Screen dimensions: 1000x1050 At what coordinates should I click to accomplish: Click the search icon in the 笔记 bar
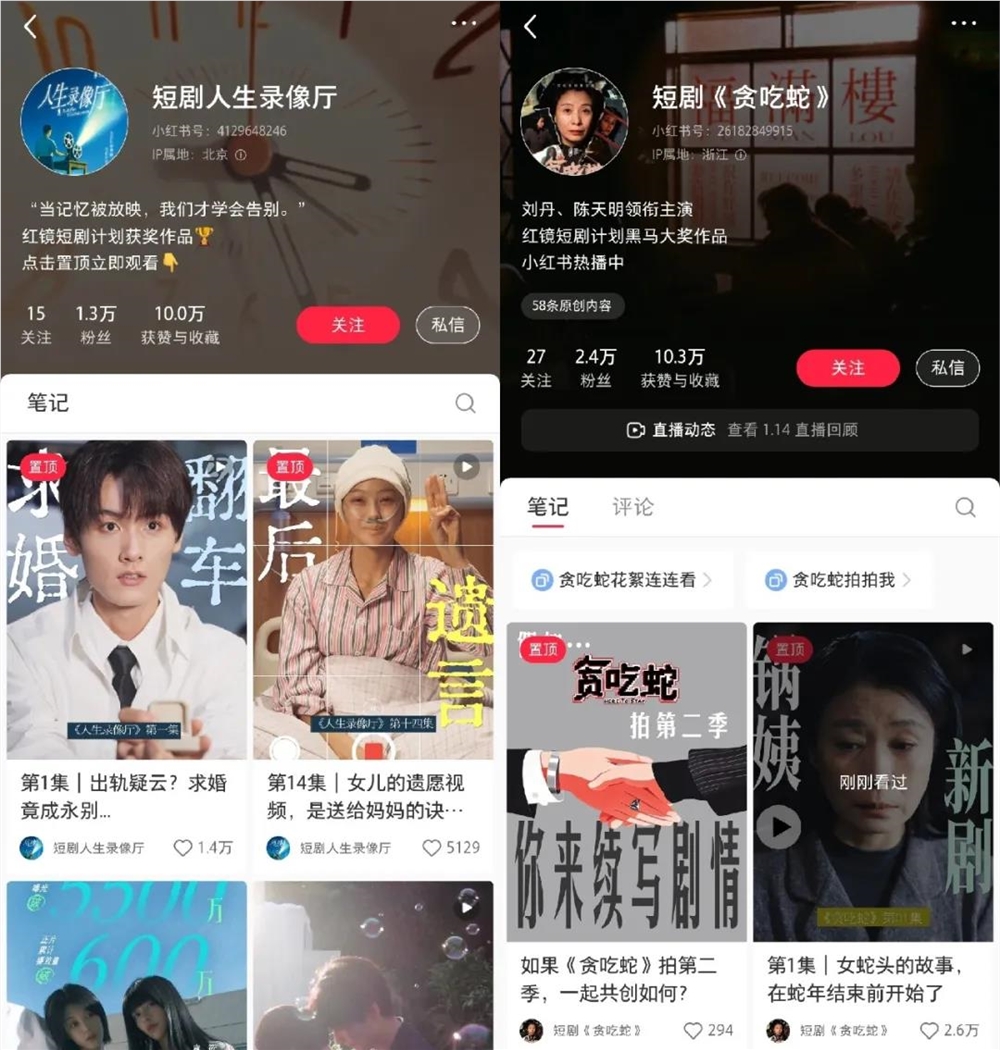[465, 402]
